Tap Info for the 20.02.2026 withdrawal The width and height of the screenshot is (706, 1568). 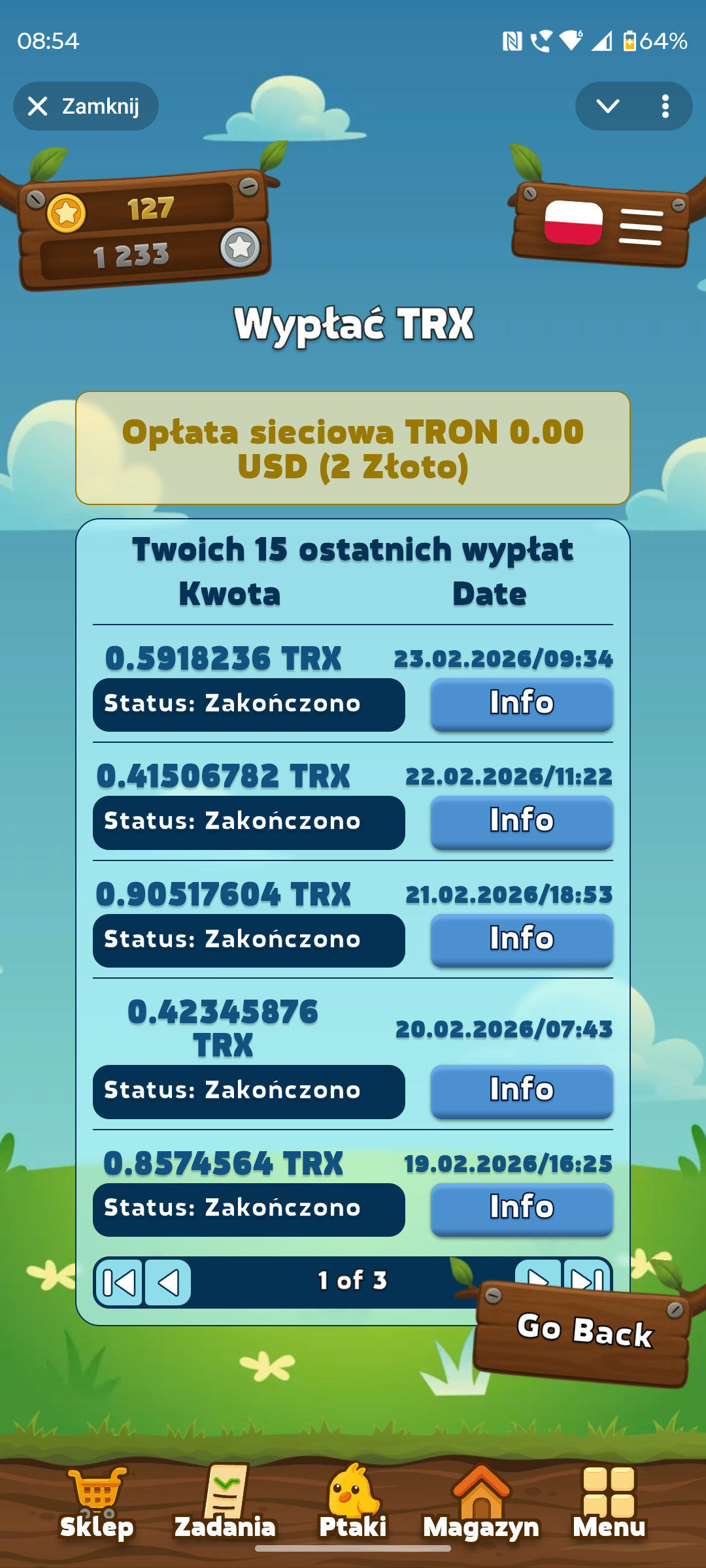coord(521,1090)
